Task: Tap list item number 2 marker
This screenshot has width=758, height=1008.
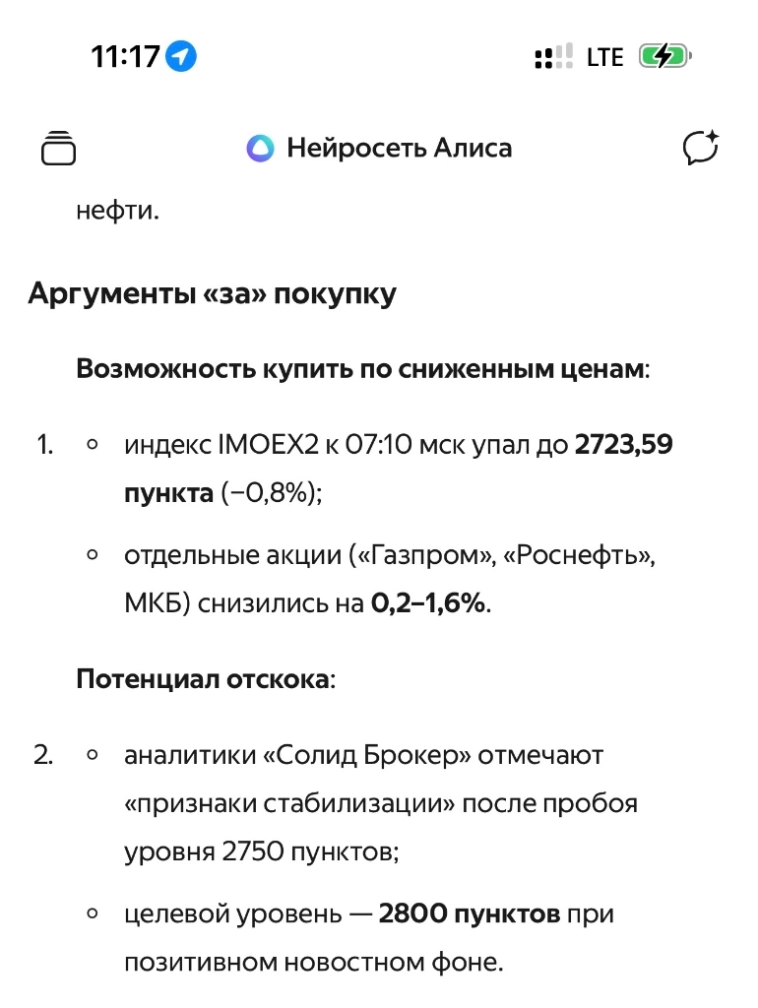Action: point(41,756)
